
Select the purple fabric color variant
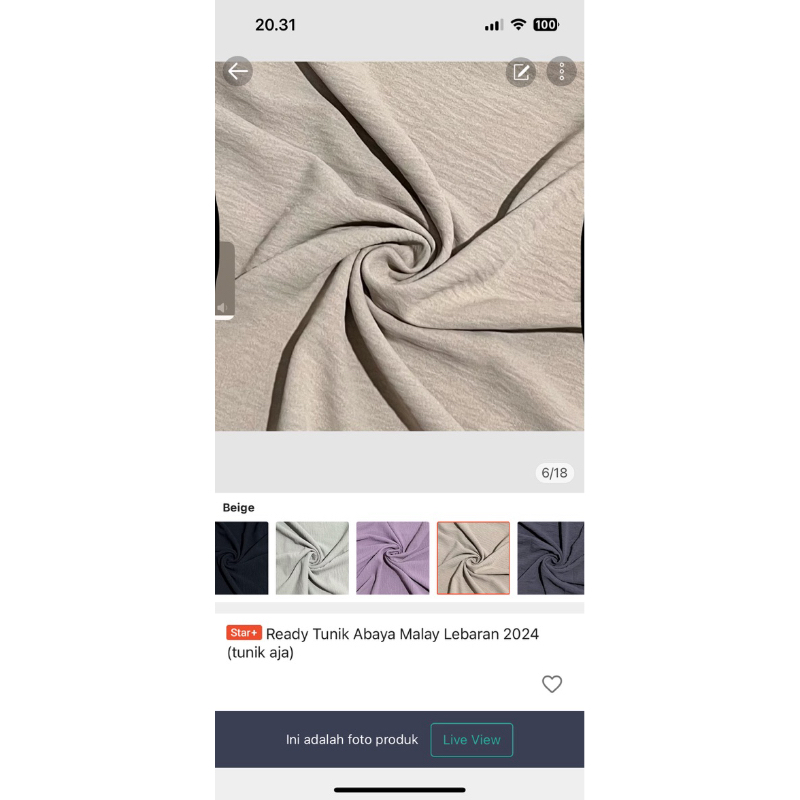click(392, 558)
